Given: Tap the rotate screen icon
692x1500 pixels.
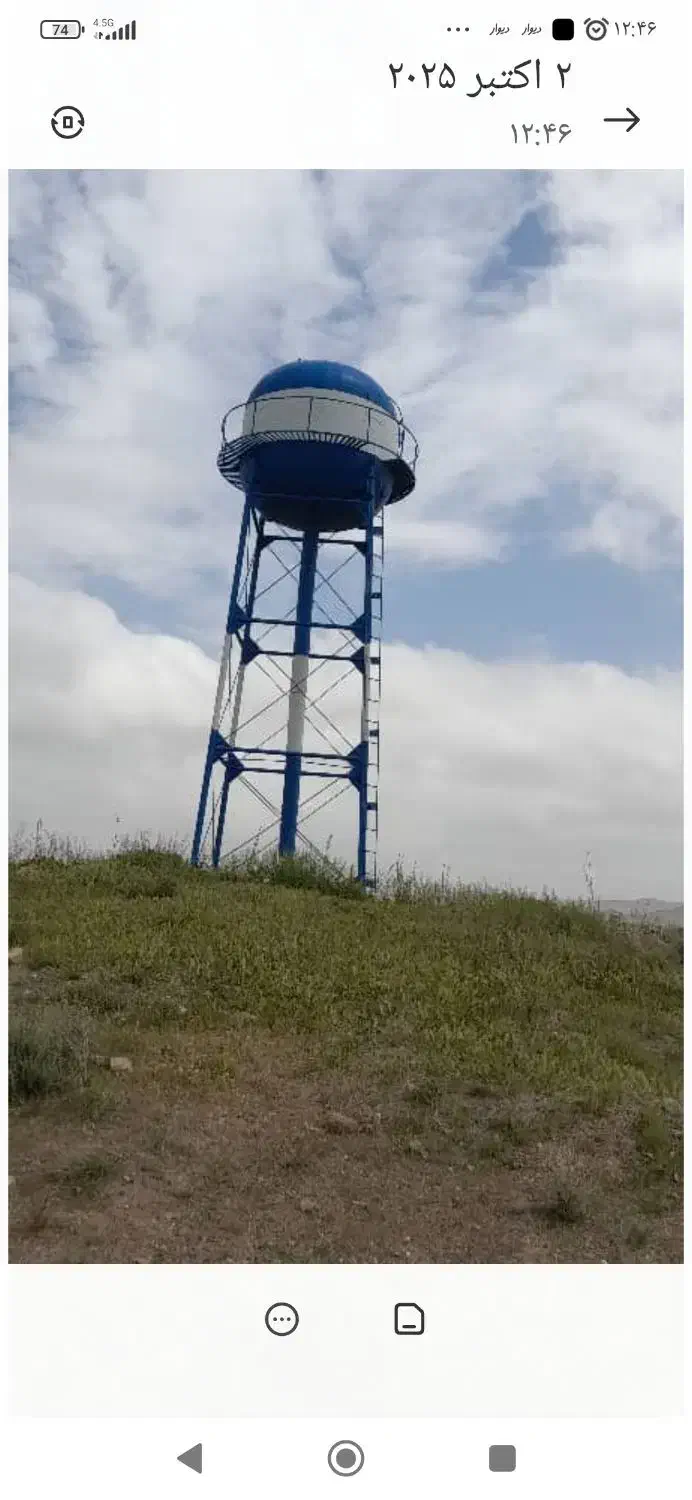Looking at the screenshot, I should click(x=68, y=122).
